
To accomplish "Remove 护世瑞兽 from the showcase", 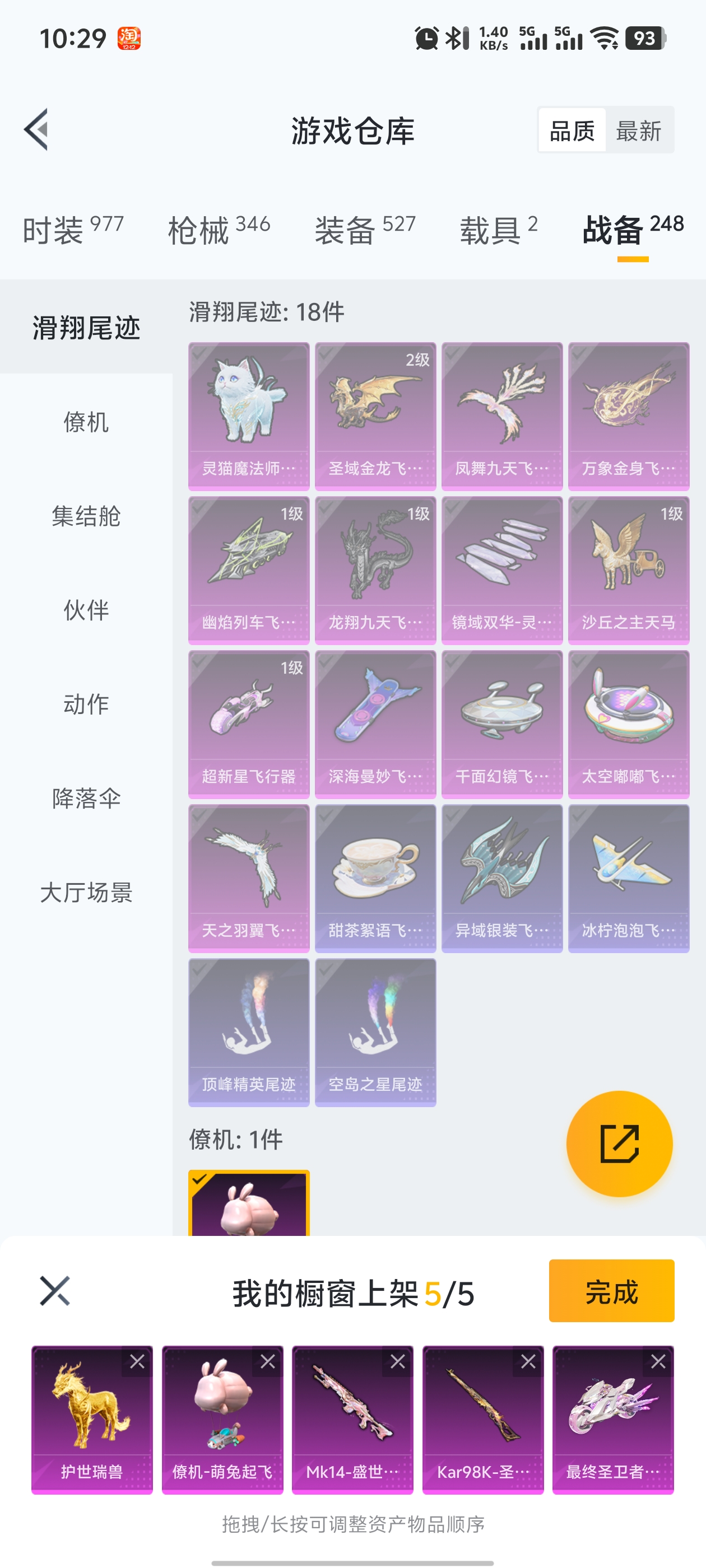I will point(137,1361).
